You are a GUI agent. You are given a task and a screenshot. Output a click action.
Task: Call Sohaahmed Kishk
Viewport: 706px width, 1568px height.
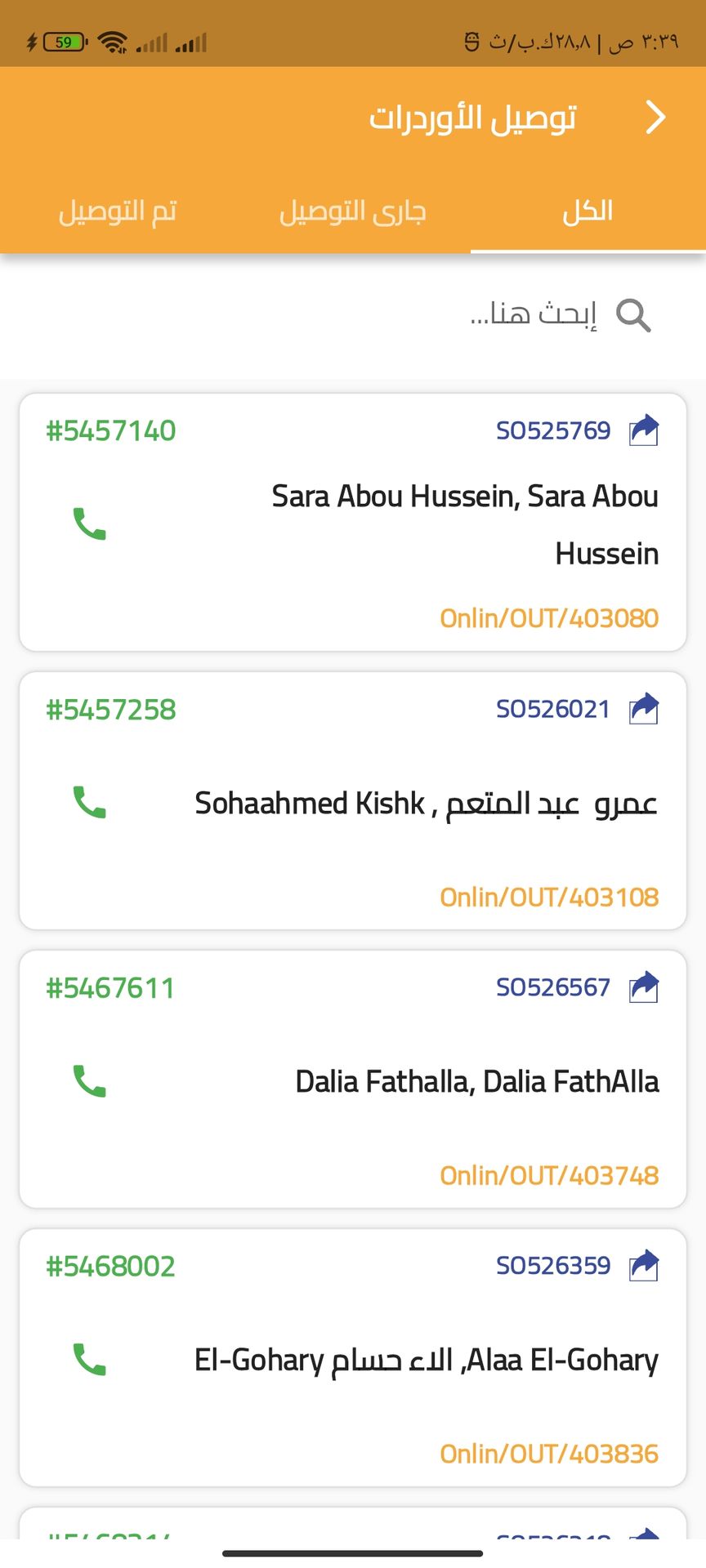(90, 803)
